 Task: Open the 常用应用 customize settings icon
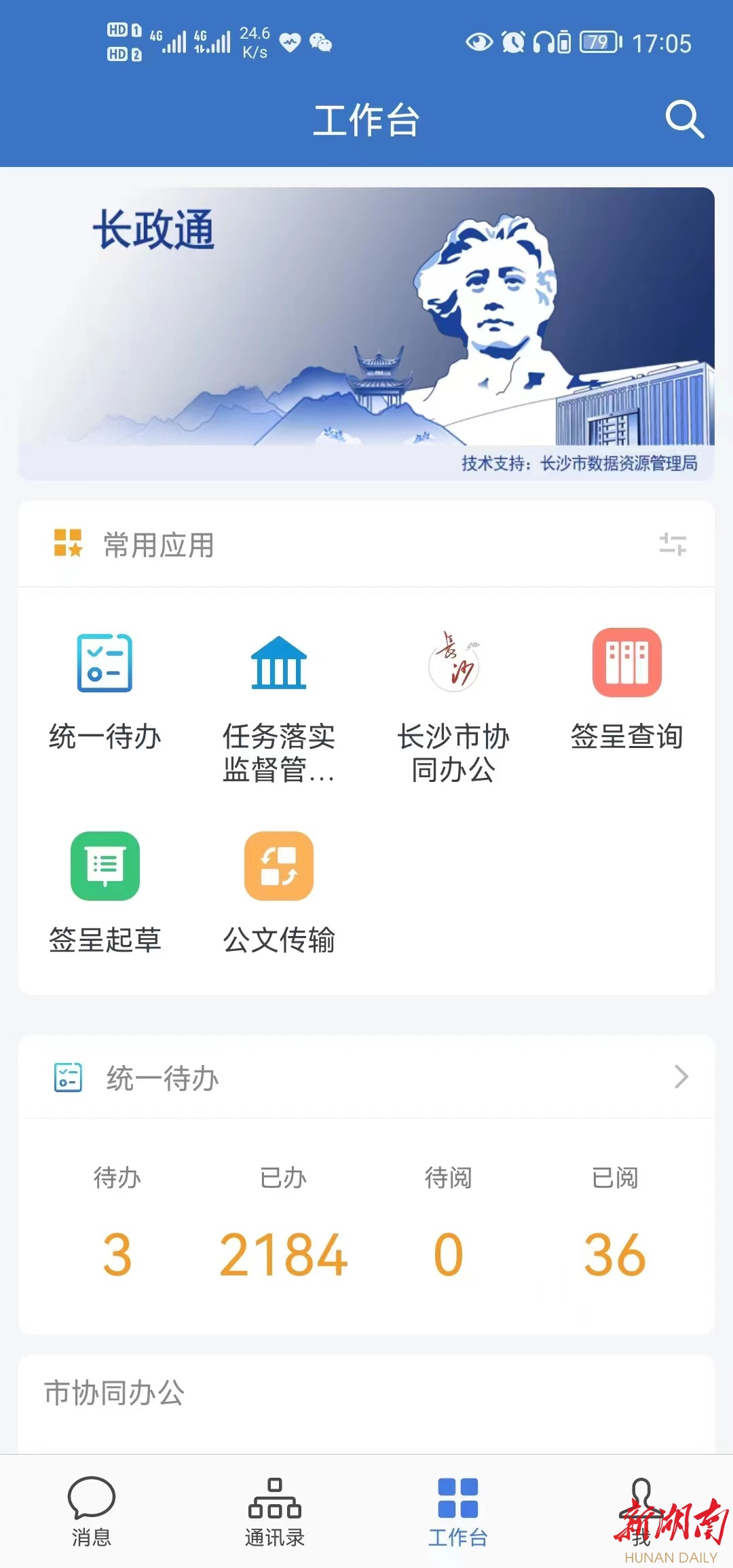[x=673, y=544]
